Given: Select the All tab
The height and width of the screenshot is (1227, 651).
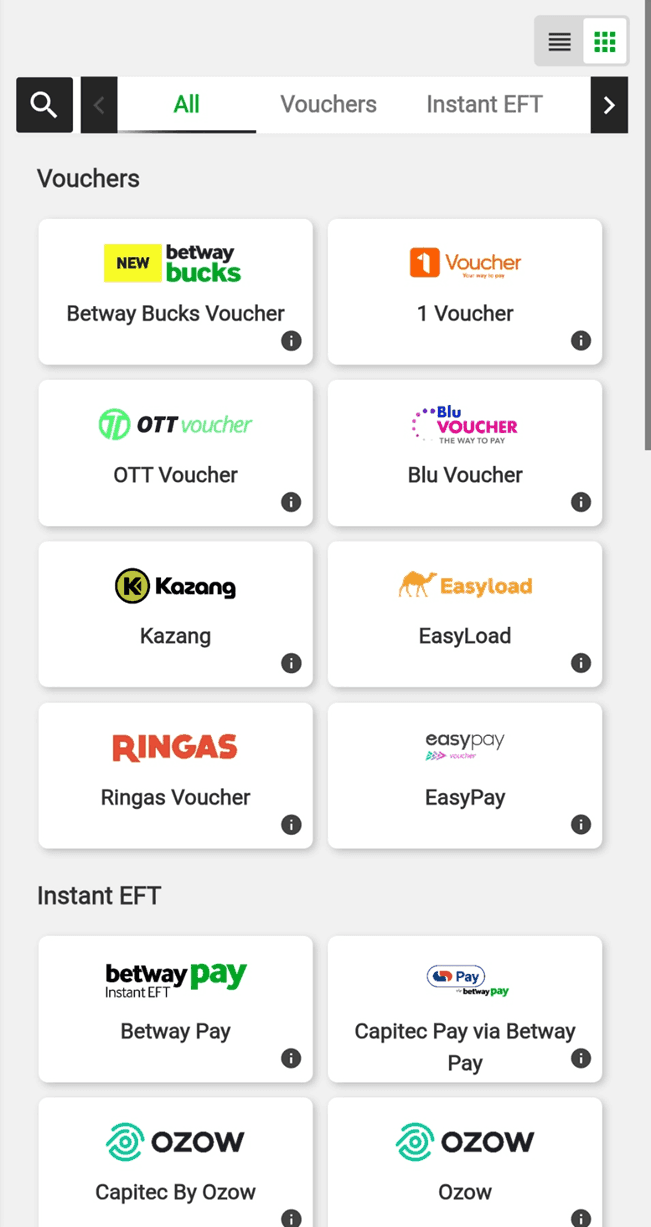Looking at the screenshot, I should tap(187, 104).
